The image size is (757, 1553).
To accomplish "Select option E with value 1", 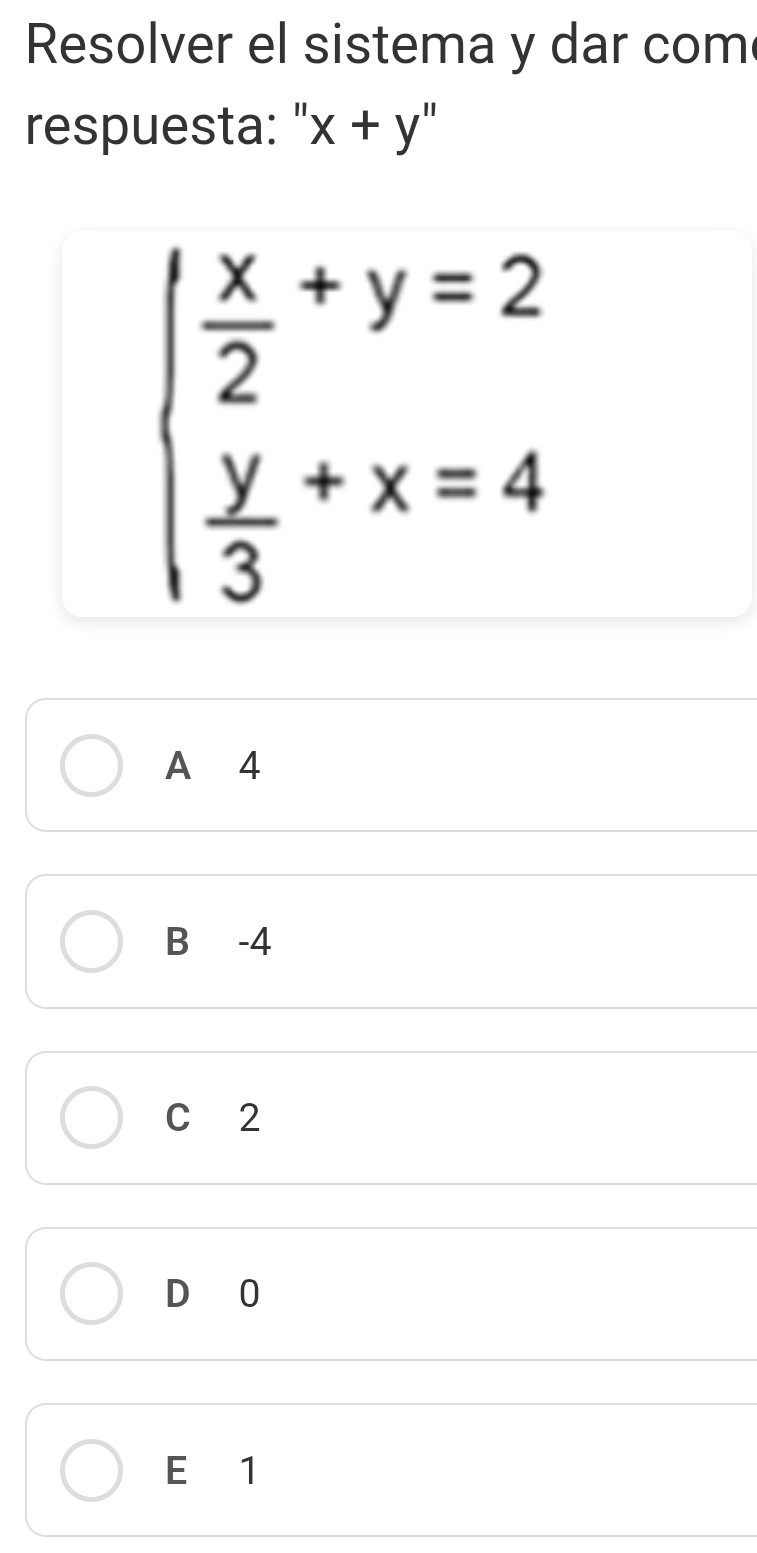I will [x=92, y=1470].
